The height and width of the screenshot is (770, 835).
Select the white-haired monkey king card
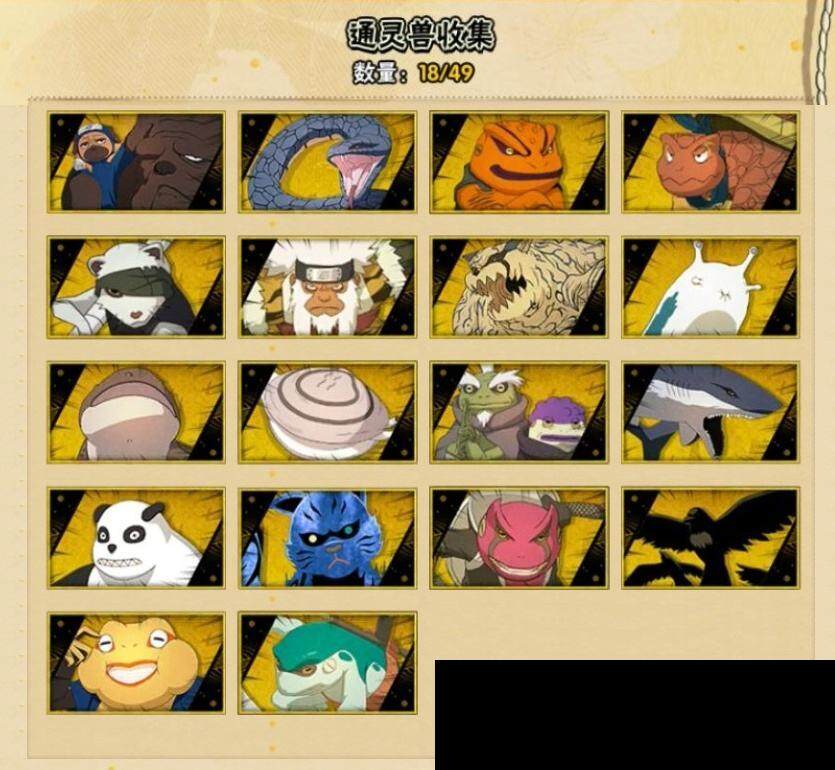point(328,287)
